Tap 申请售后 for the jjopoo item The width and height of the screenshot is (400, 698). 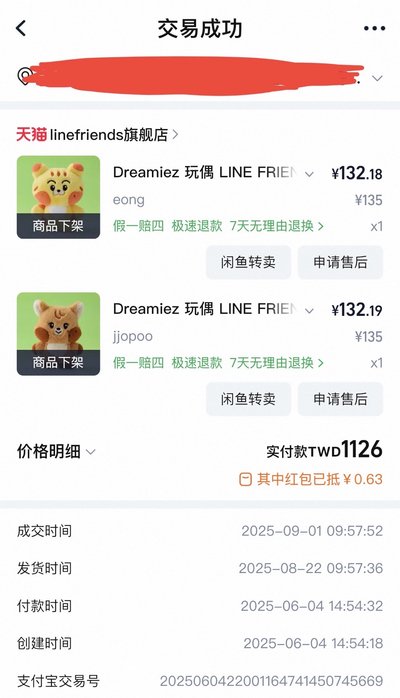click(340, 399)
